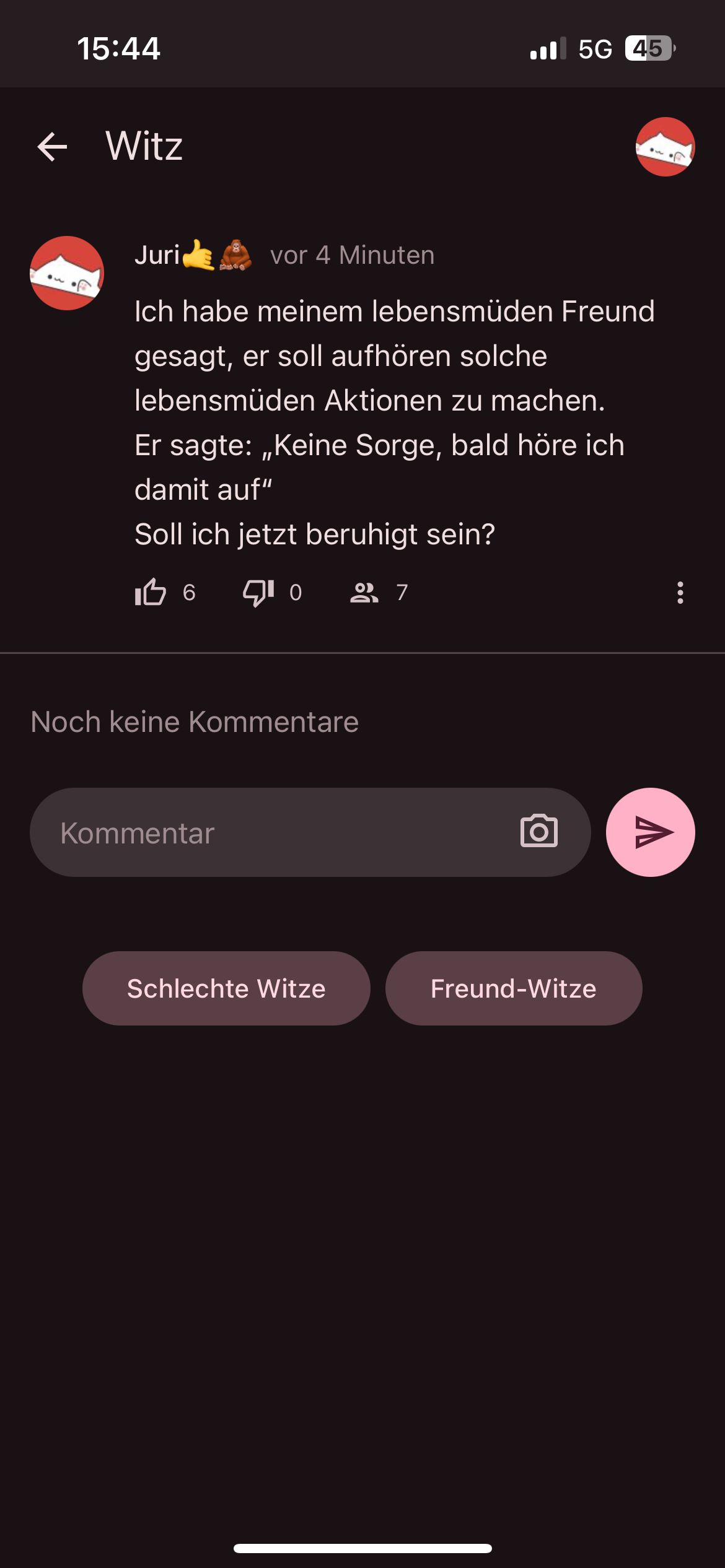The image size is (725, 1568).
Task: Open the profile avatar in the top bar
Action: tap(665, 147)
